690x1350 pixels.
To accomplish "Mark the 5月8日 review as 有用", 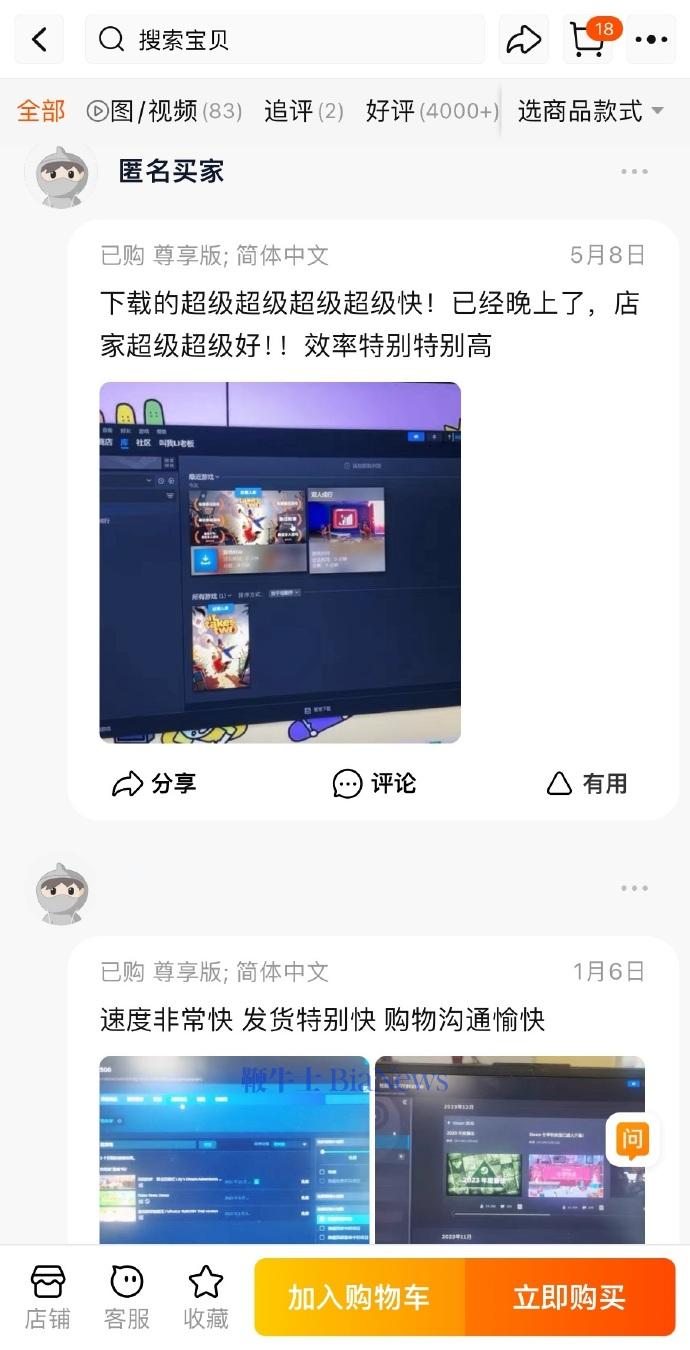I will [x=587, y=784].
